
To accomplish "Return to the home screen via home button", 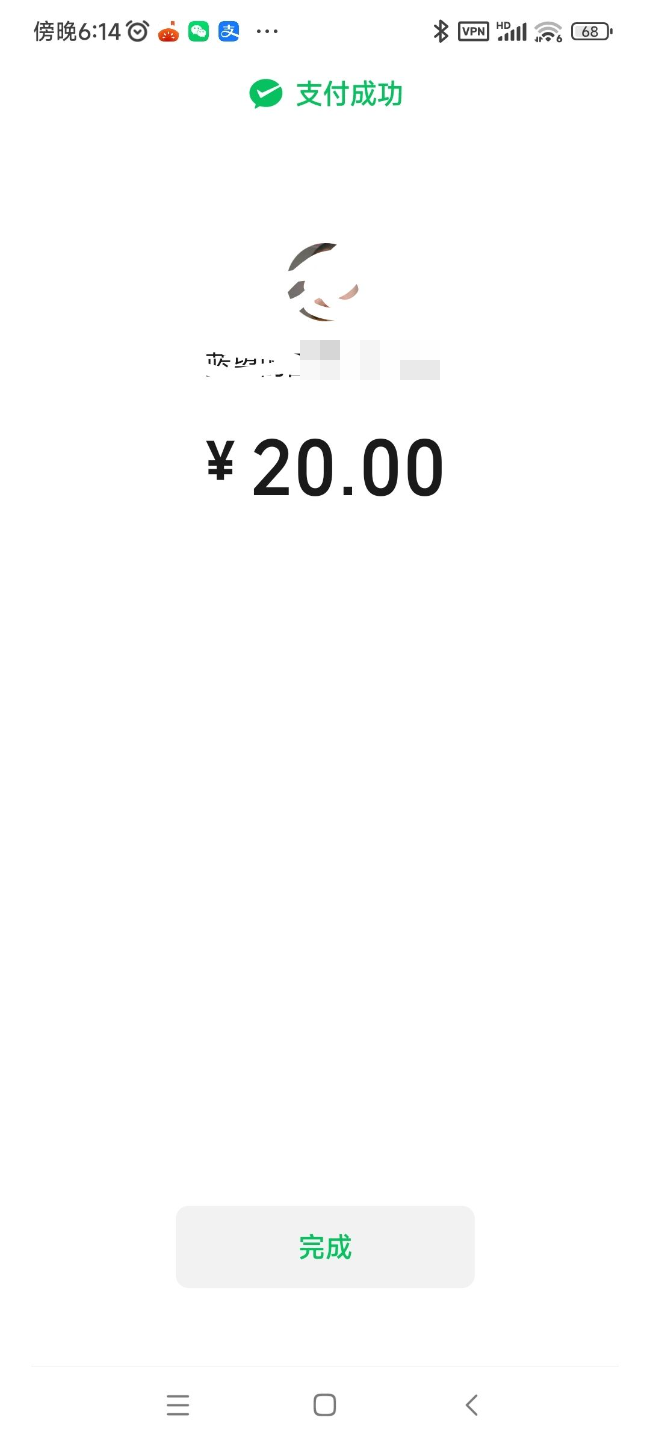I will pyautogui.click(x=324, y=1405).
